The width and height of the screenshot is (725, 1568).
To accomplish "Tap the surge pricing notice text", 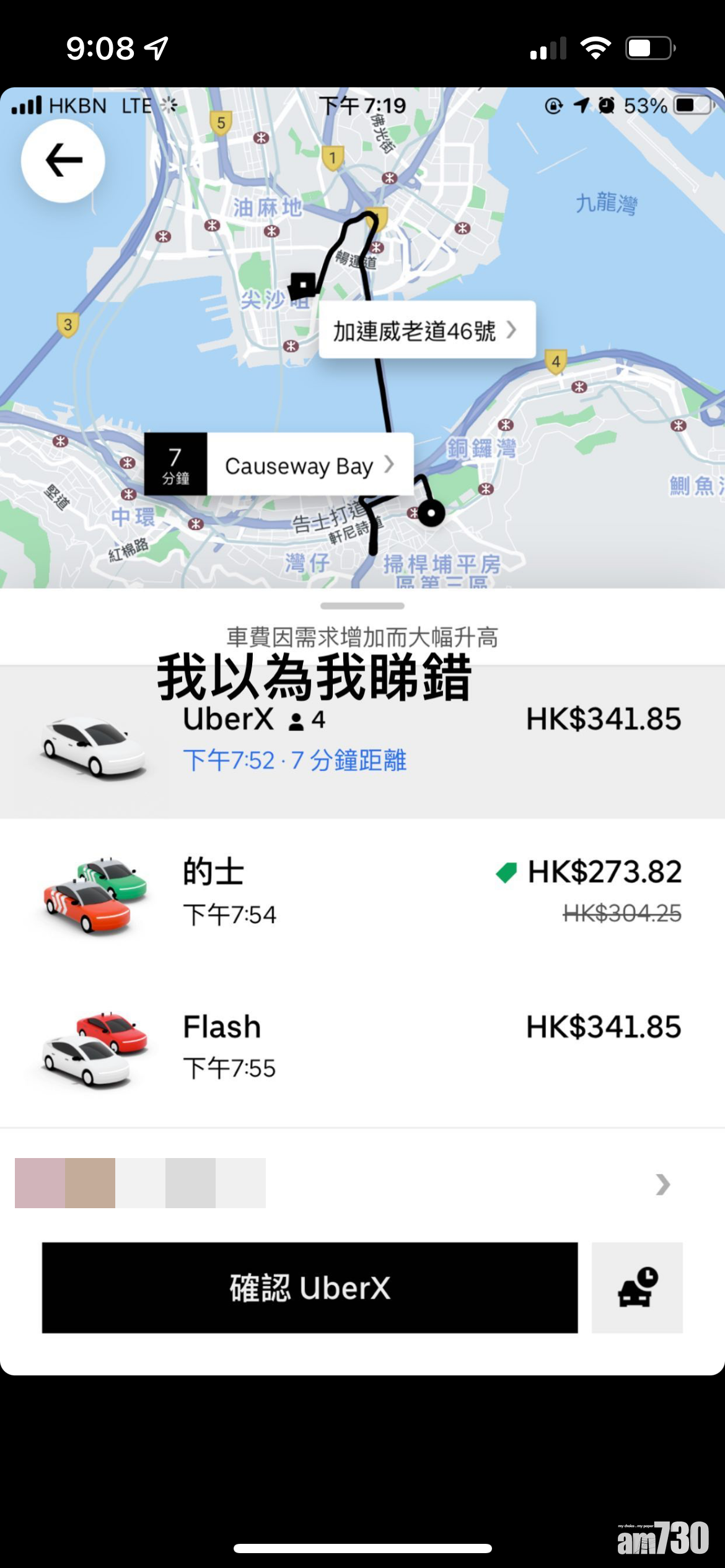I will 362,638.
